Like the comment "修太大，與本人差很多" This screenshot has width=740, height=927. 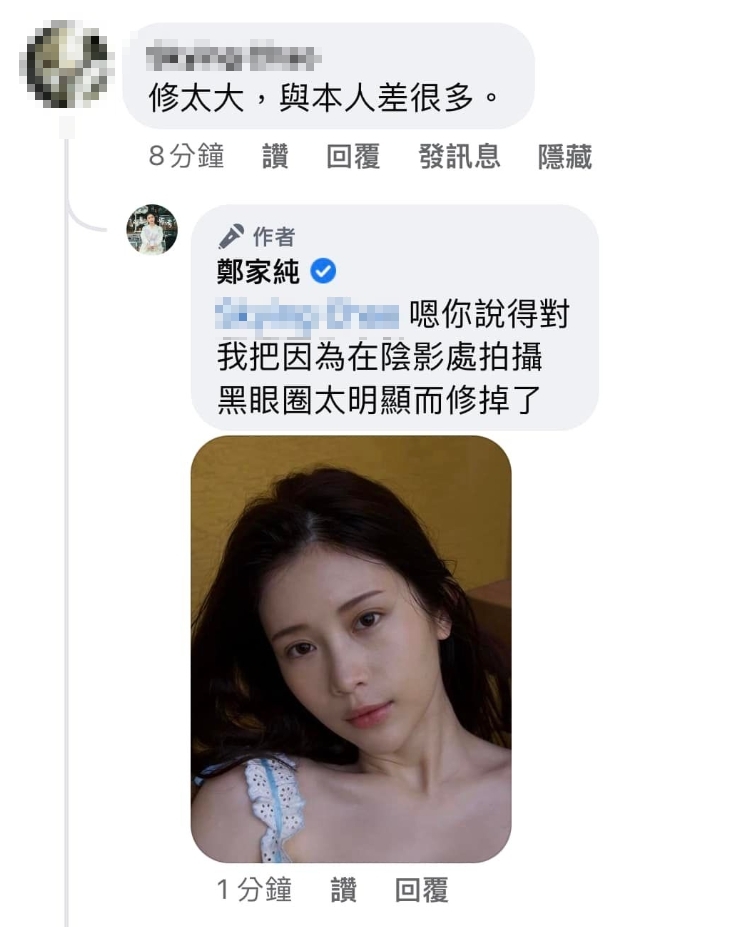tap(275, 157)
